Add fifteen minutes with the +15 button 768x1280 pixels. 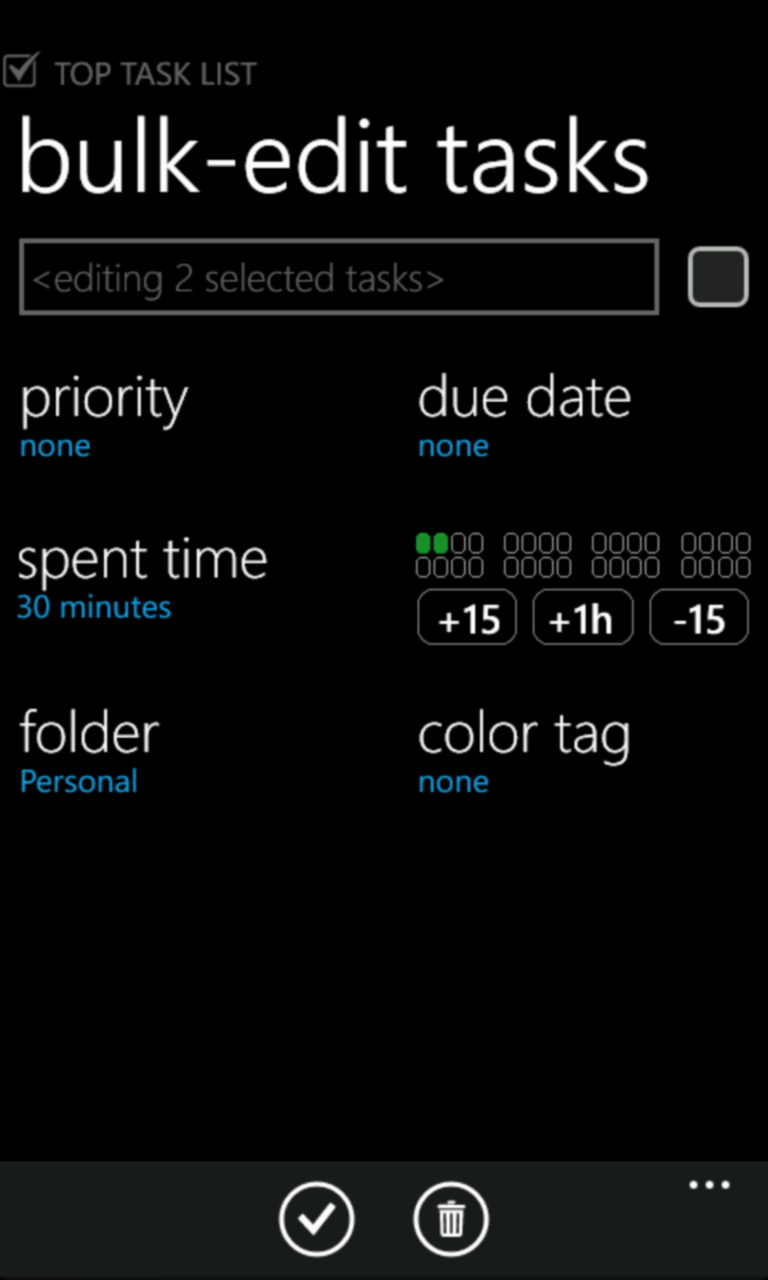click(x=466, y=617)
